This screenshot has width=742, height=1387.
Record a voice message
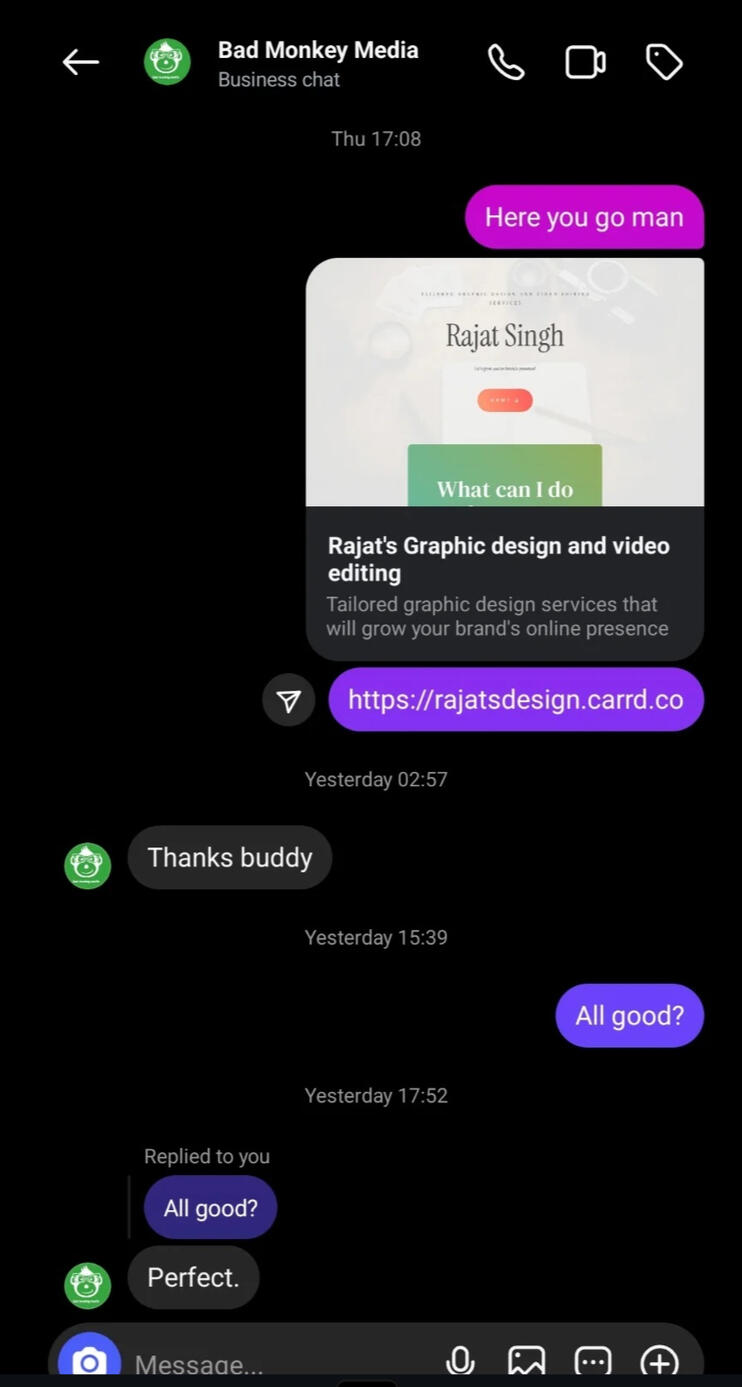(460, 1361)
